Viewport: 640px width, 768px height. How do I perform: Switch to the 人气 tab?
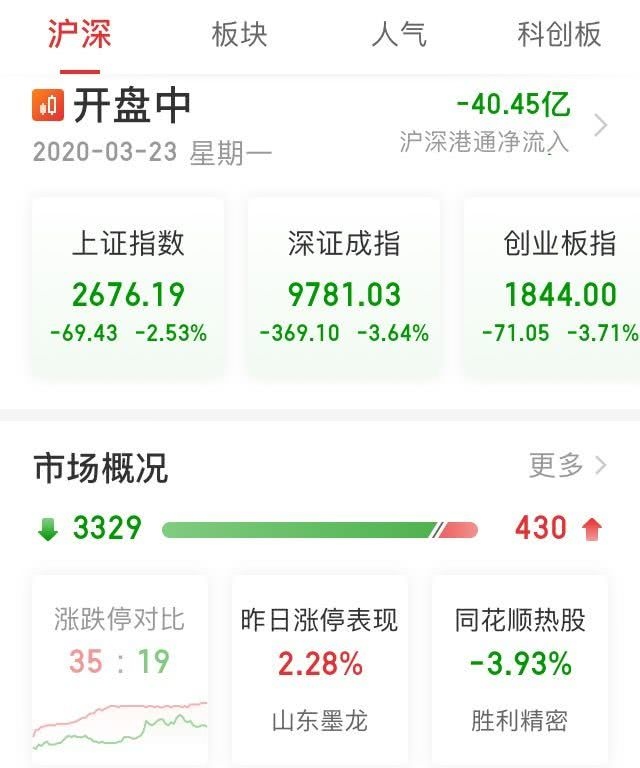pyautogui.click(x=399, y=35)
